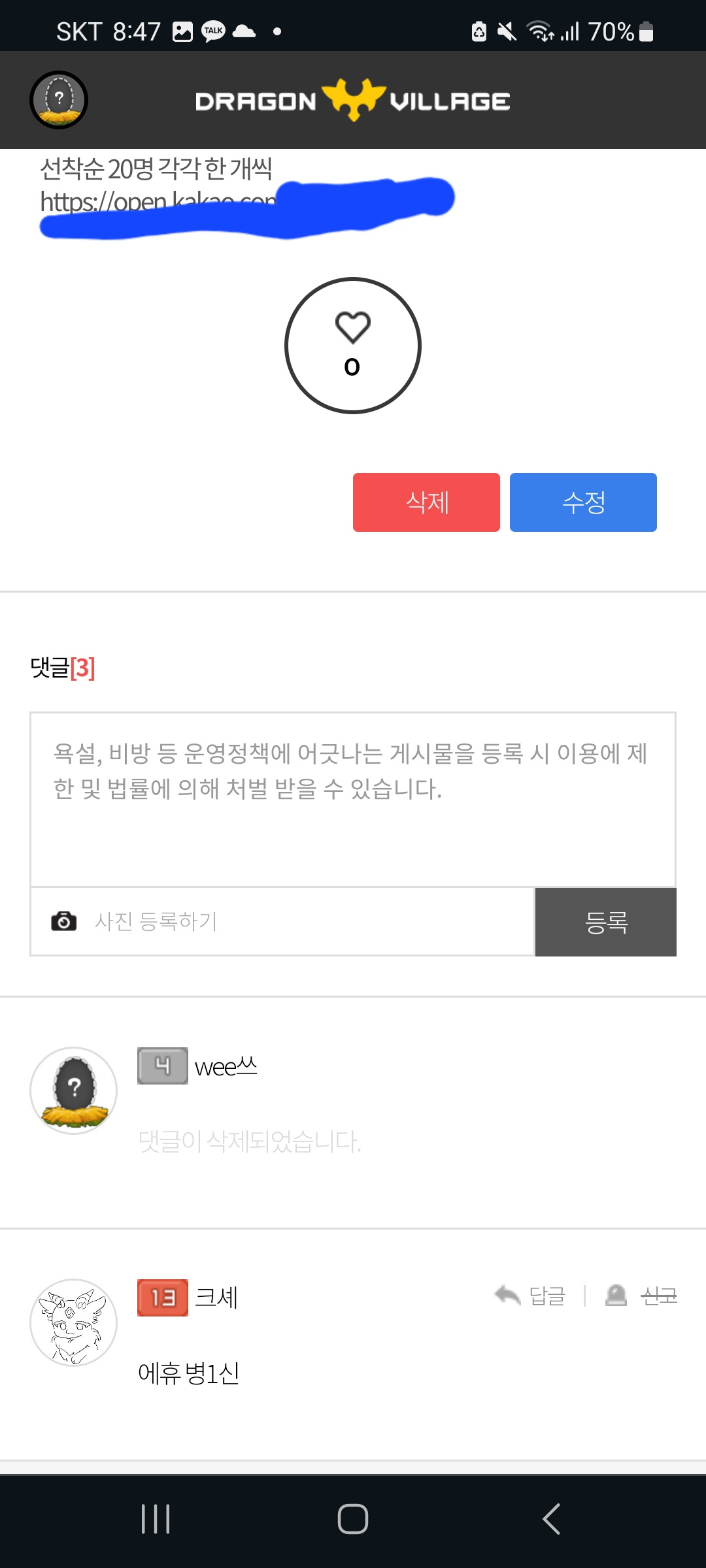This screenshot has width=706, height=1568.
Task: Reply to 크셰's comment with 답글
Action: (530, 1296)
